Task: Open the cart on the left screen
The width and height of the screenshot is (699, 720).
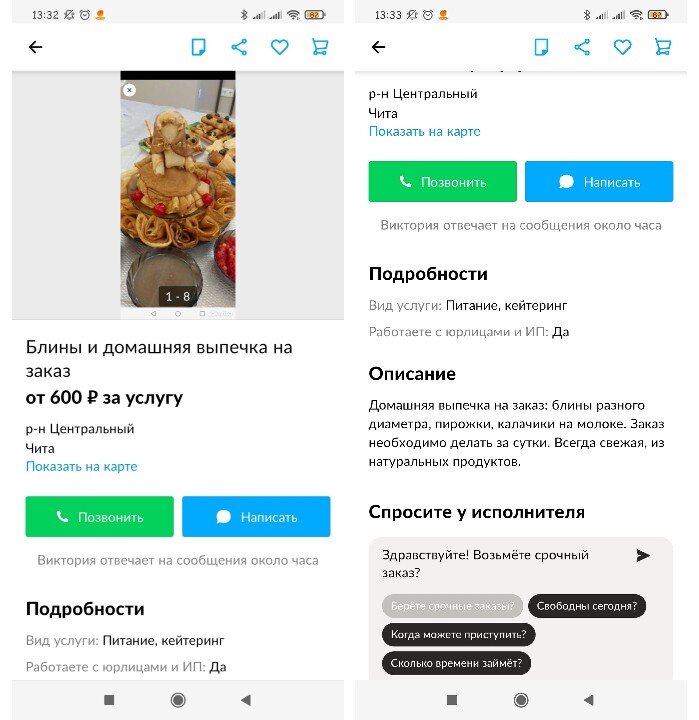Action: coord(320,47)
